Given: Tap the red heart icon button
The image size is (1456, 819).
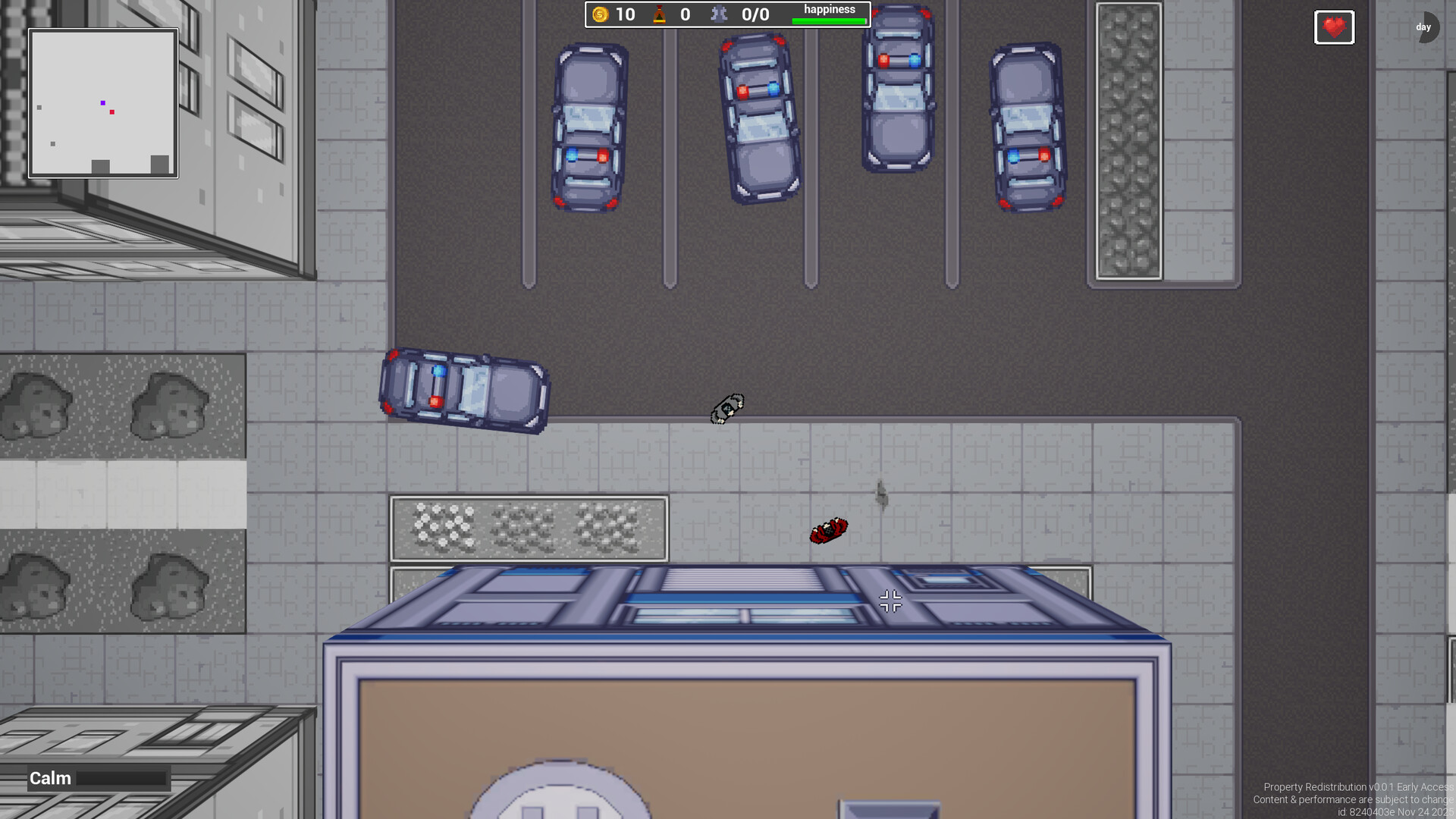Looking at the screenshot, I should pyautogui.click(x=1334, y=27).
